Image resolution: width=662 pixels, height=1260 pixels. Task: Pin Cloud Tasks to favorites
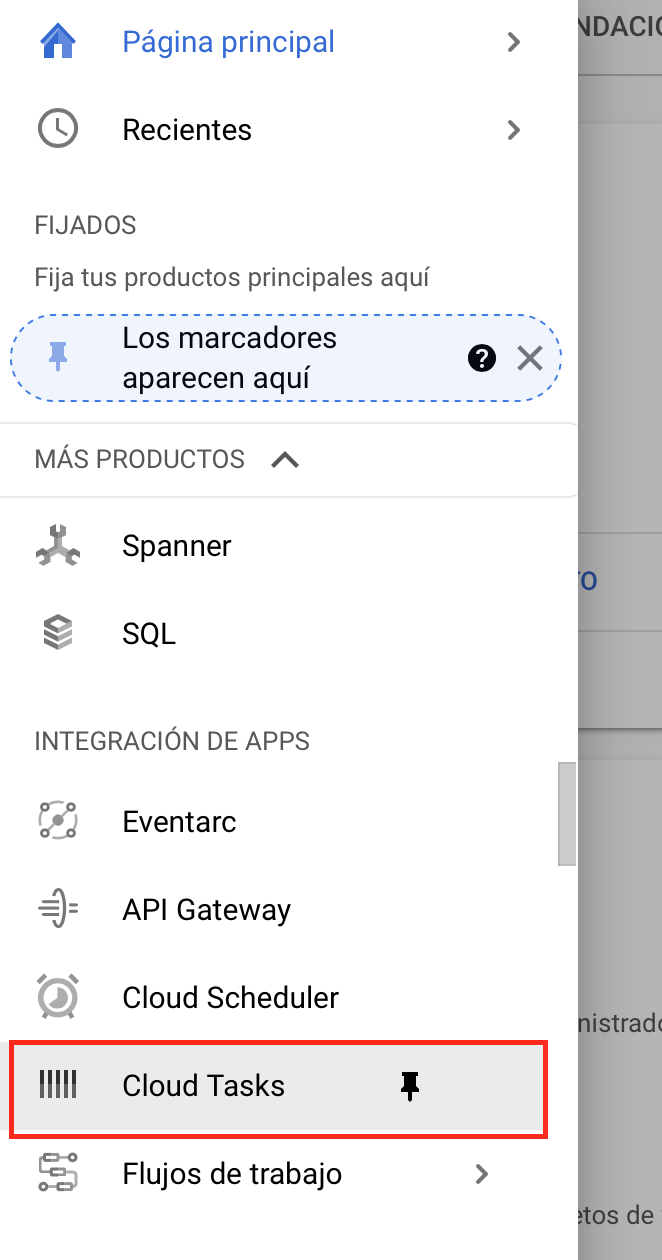[410, 1086]
